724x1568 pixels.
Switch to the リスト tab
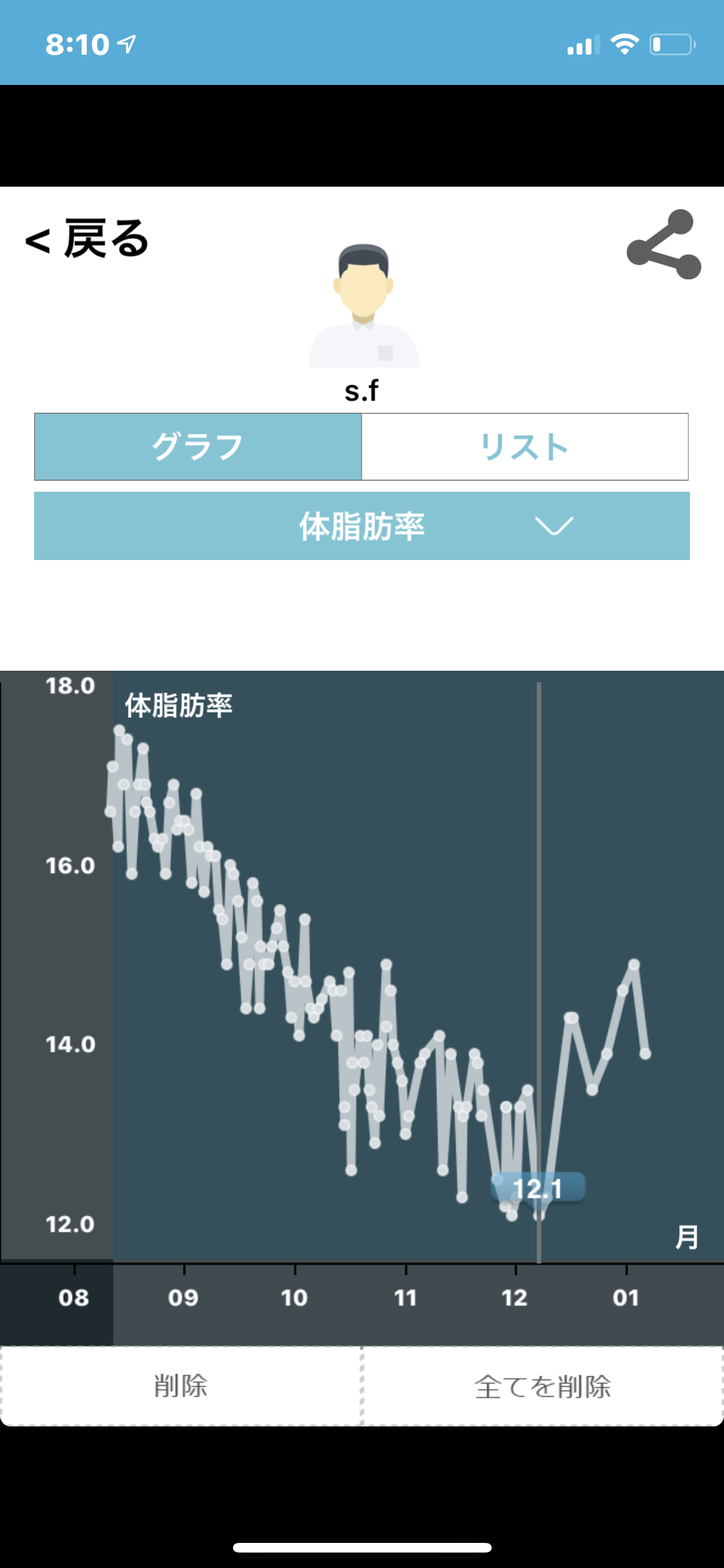(524, 447)
